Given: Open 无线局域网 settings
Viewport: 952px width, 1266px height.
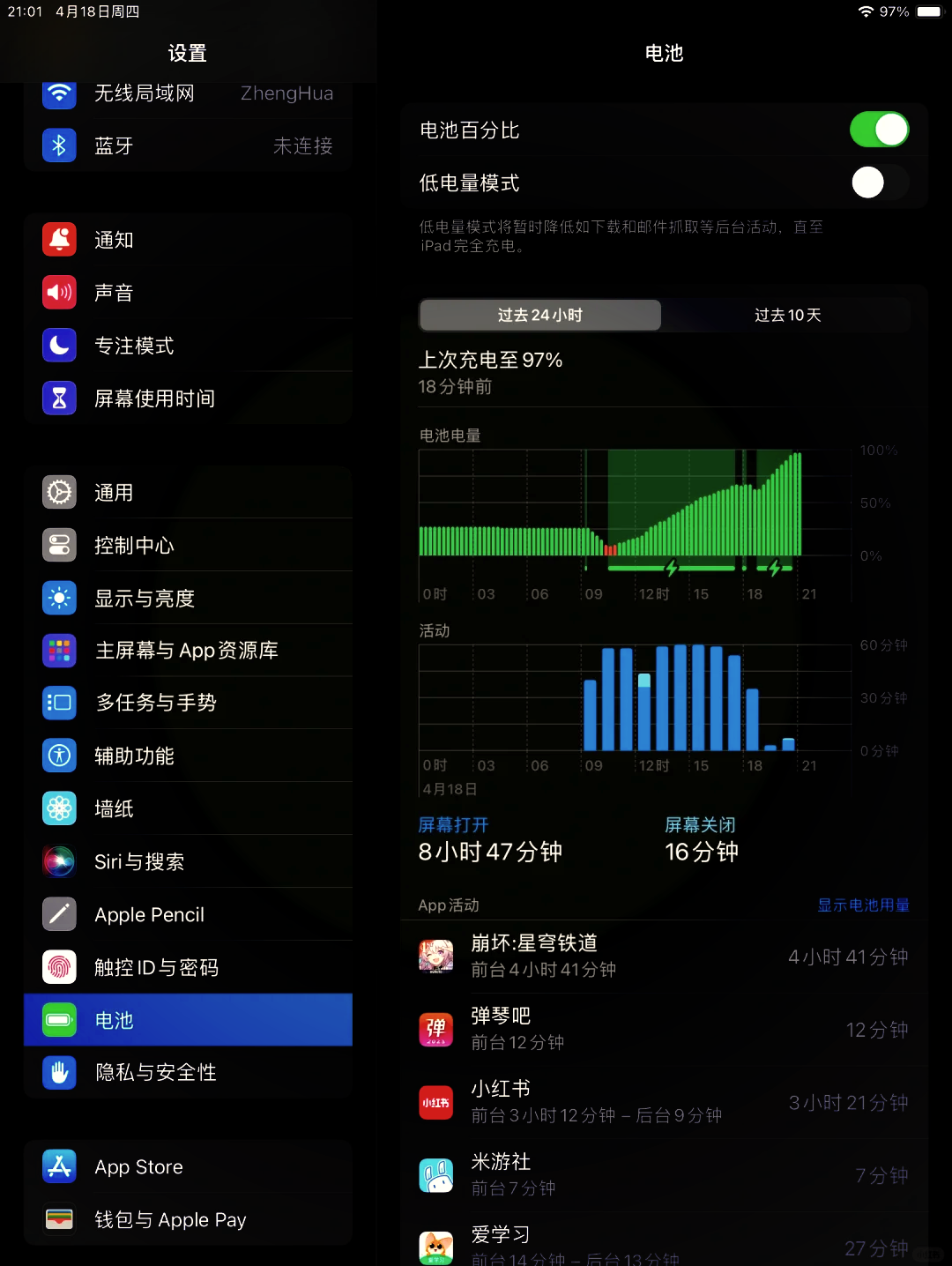Looking at the screenshot, I should click(188, 93).
